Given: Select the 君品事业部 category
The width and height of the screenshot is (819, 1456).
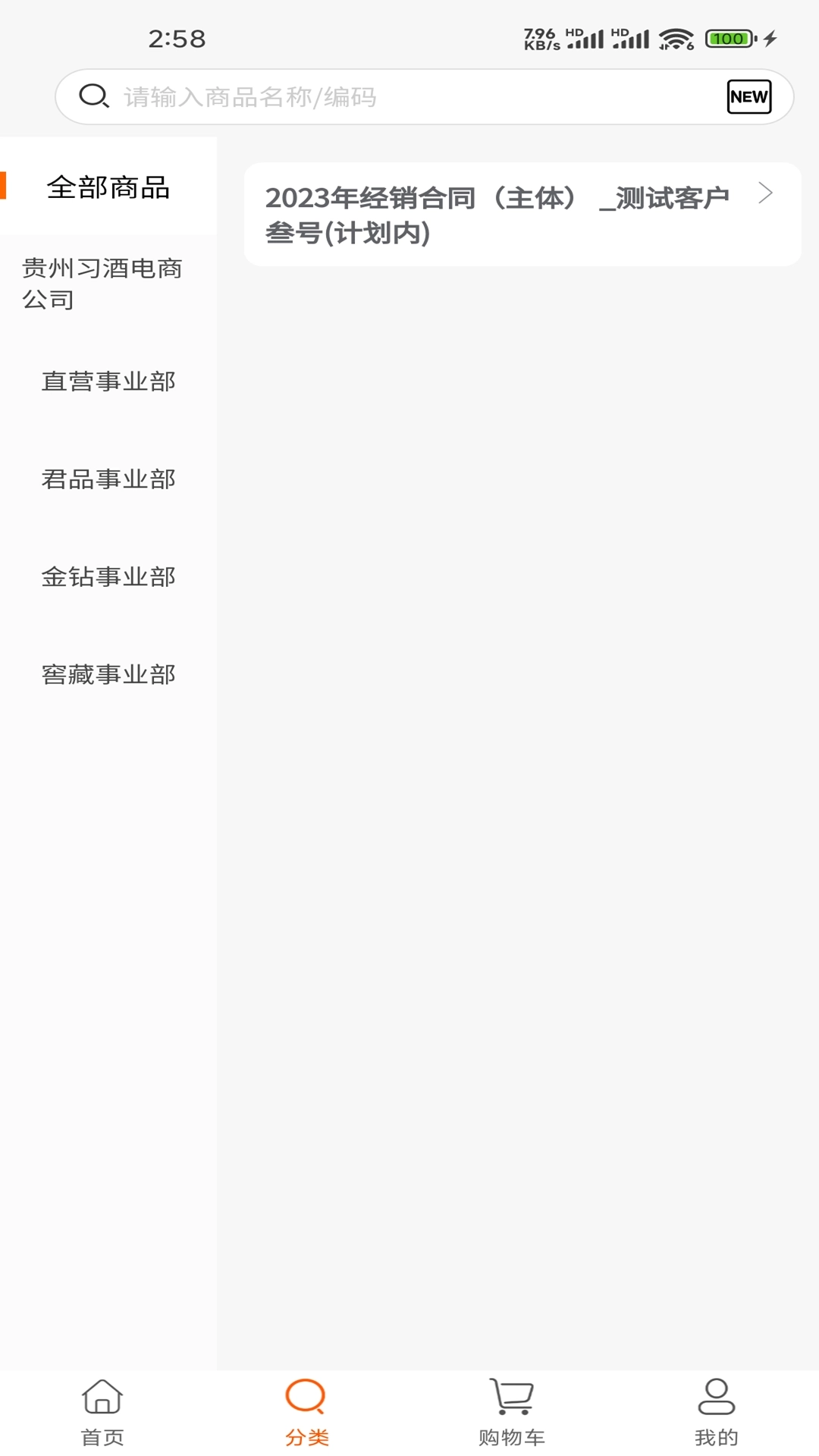Looking at the screenshot, I should [x=108, y=479].
